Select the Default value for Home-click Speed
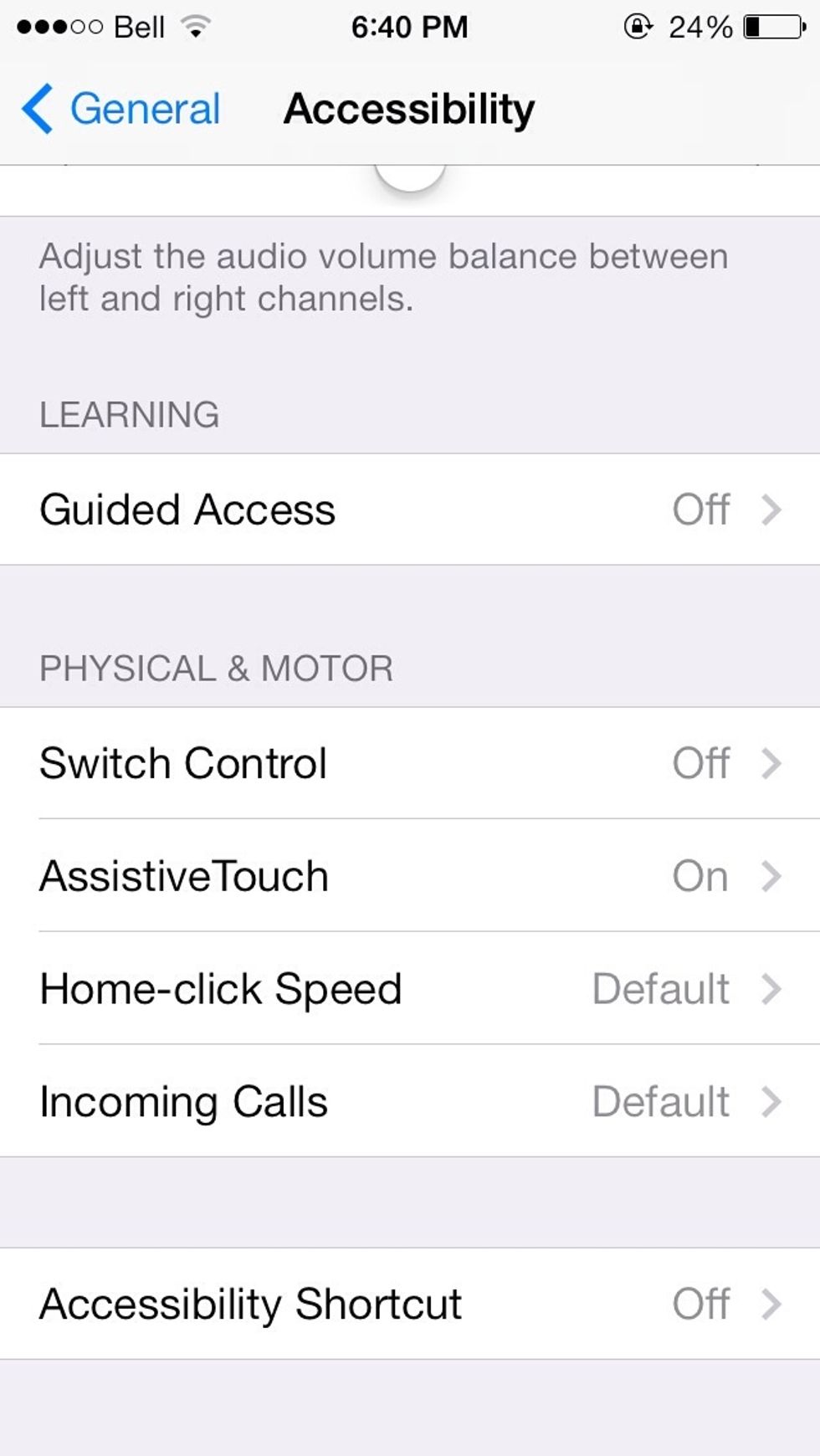820x1456 pixels. point(660,989)
